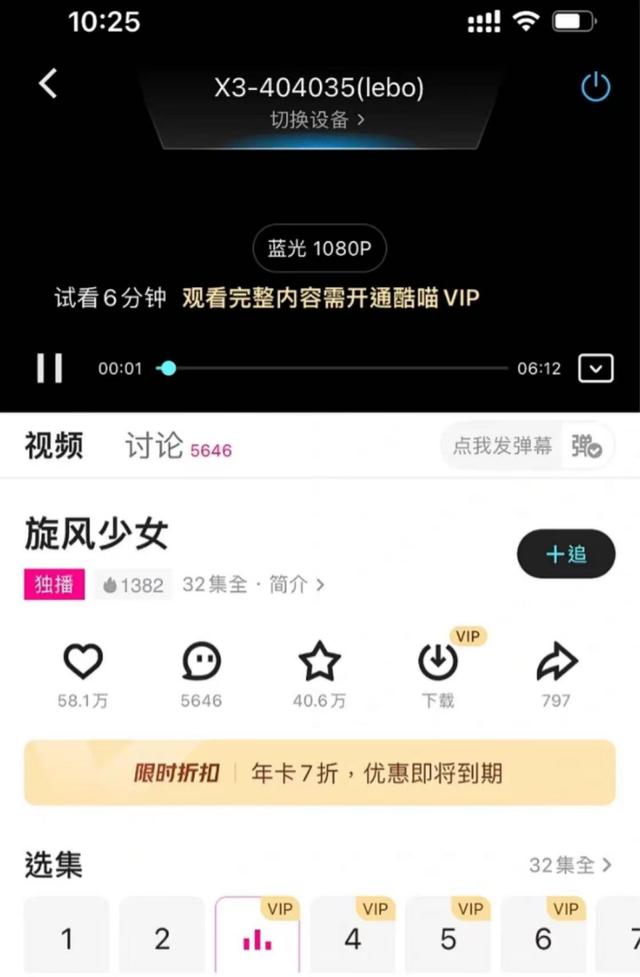The height and width of the screenshot is (977, 640).
Task: Favorite the show with the star icon
Action: 319,662
